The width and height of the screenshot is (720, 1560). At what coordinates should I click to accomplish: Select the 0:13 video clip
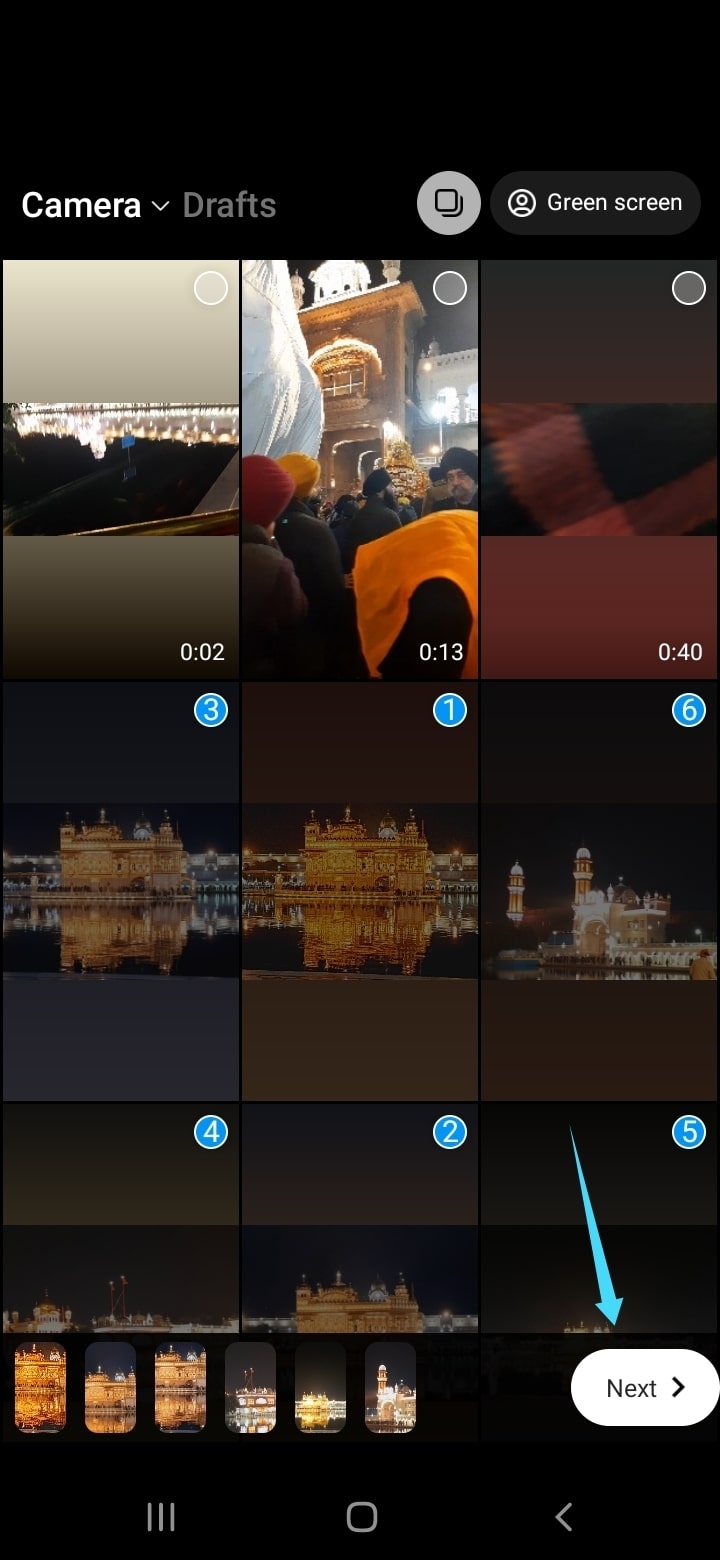tap(360, 469)
